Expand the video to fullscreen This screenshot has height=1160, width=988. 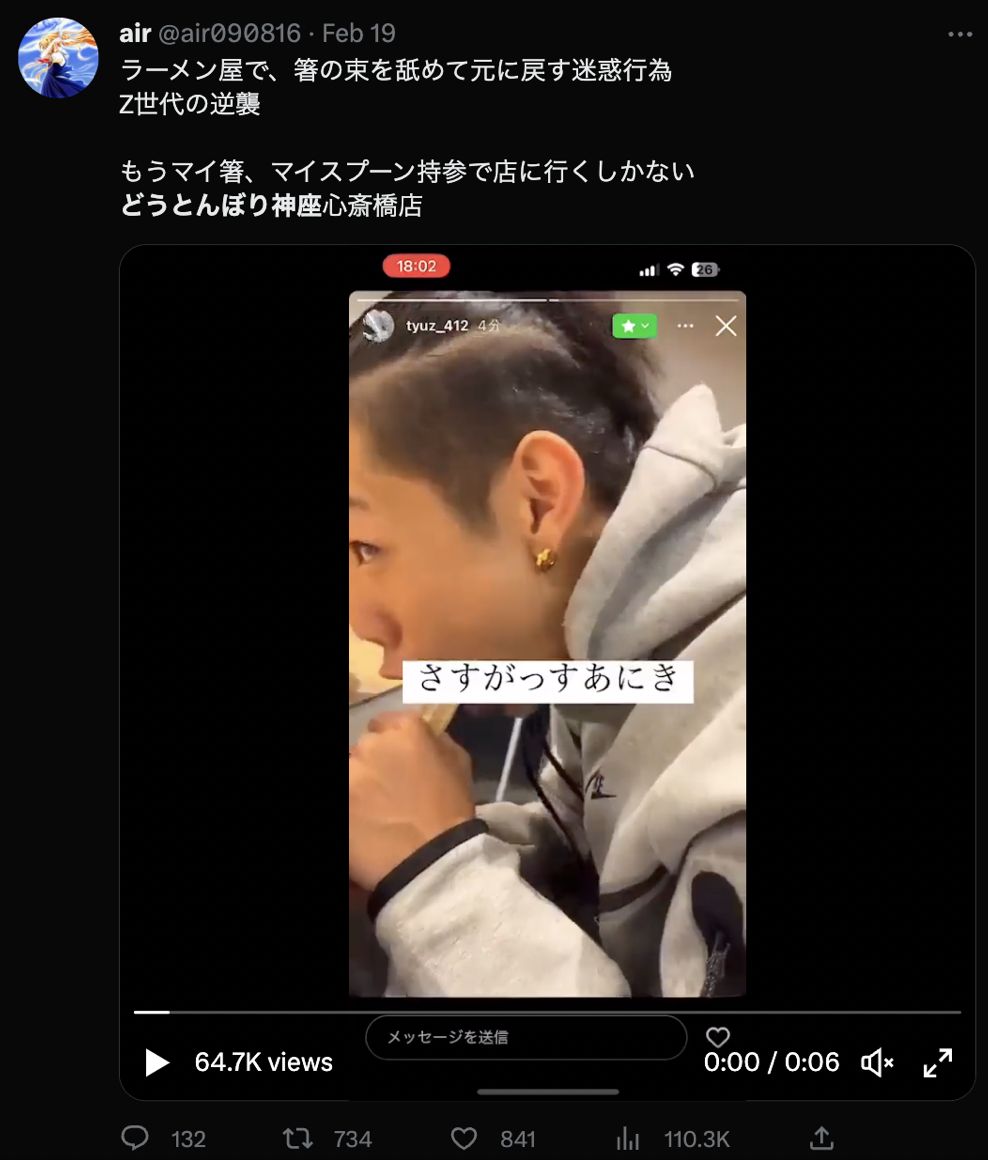[937, 1062]
